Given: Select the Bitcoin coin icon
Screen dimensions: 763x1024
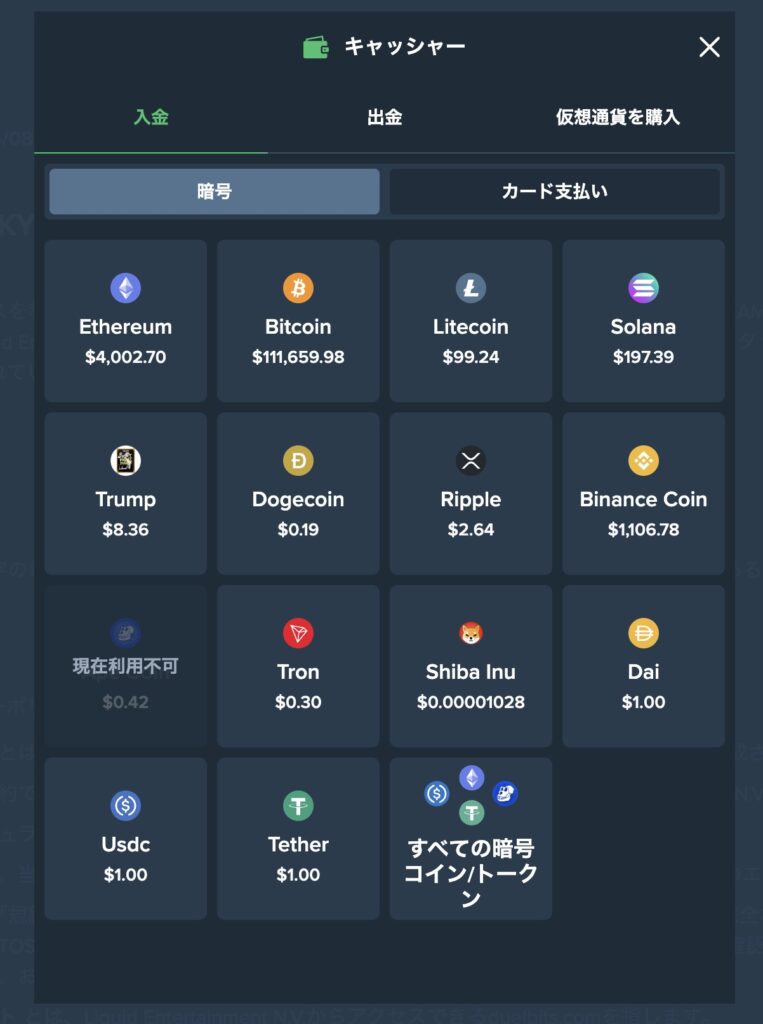Looking at the screenshot, I should tap(298, 287).
